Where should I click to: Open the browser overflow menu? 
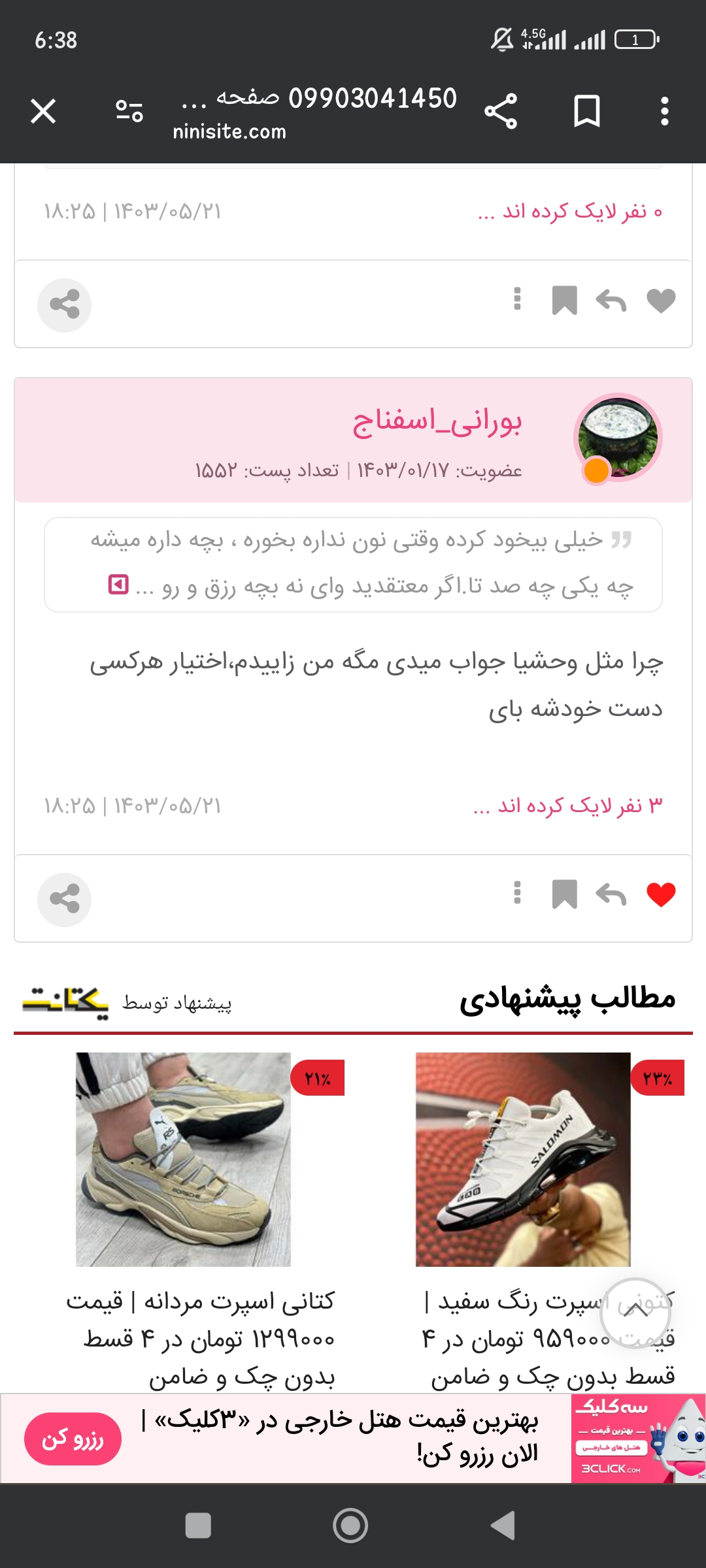click(664, 111)
